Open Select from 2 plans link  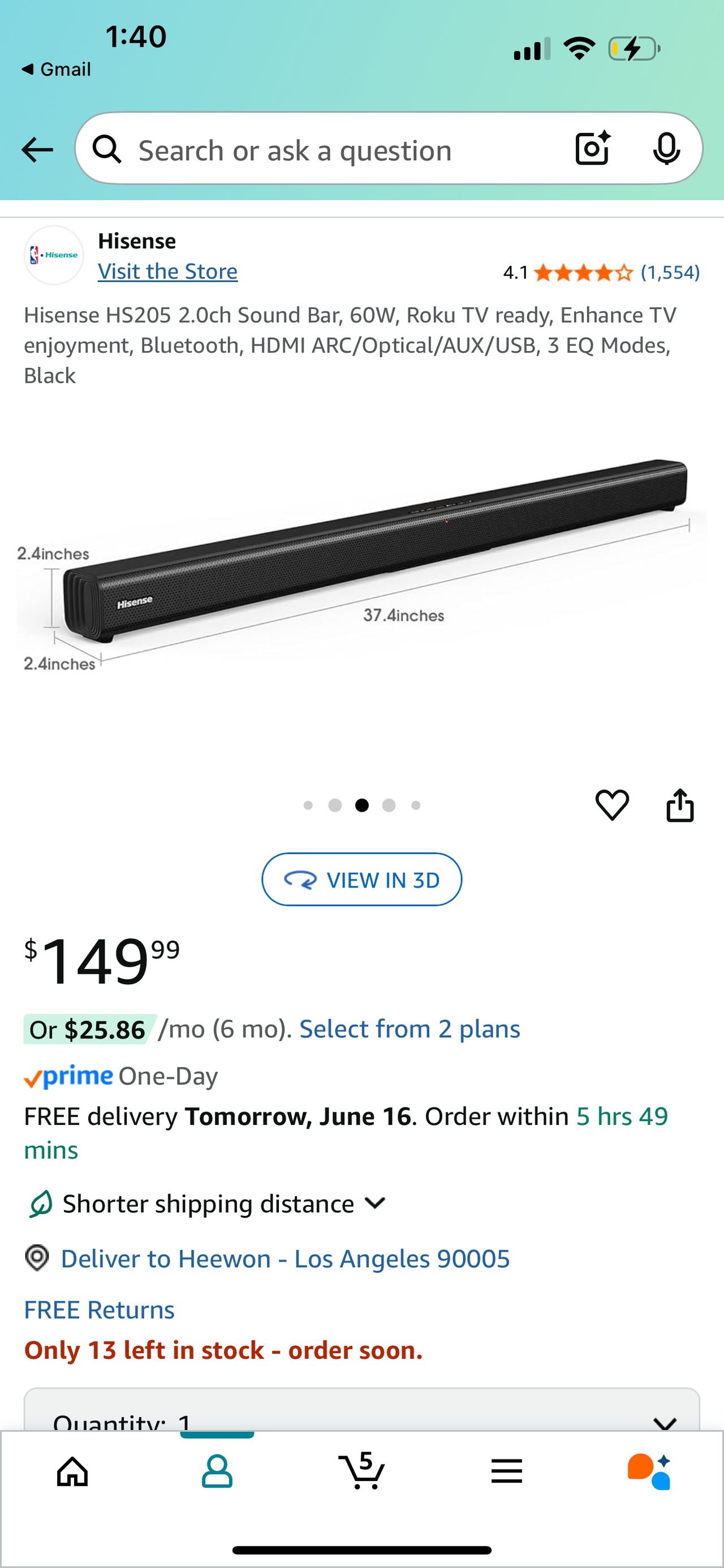tap(409, 1029)
